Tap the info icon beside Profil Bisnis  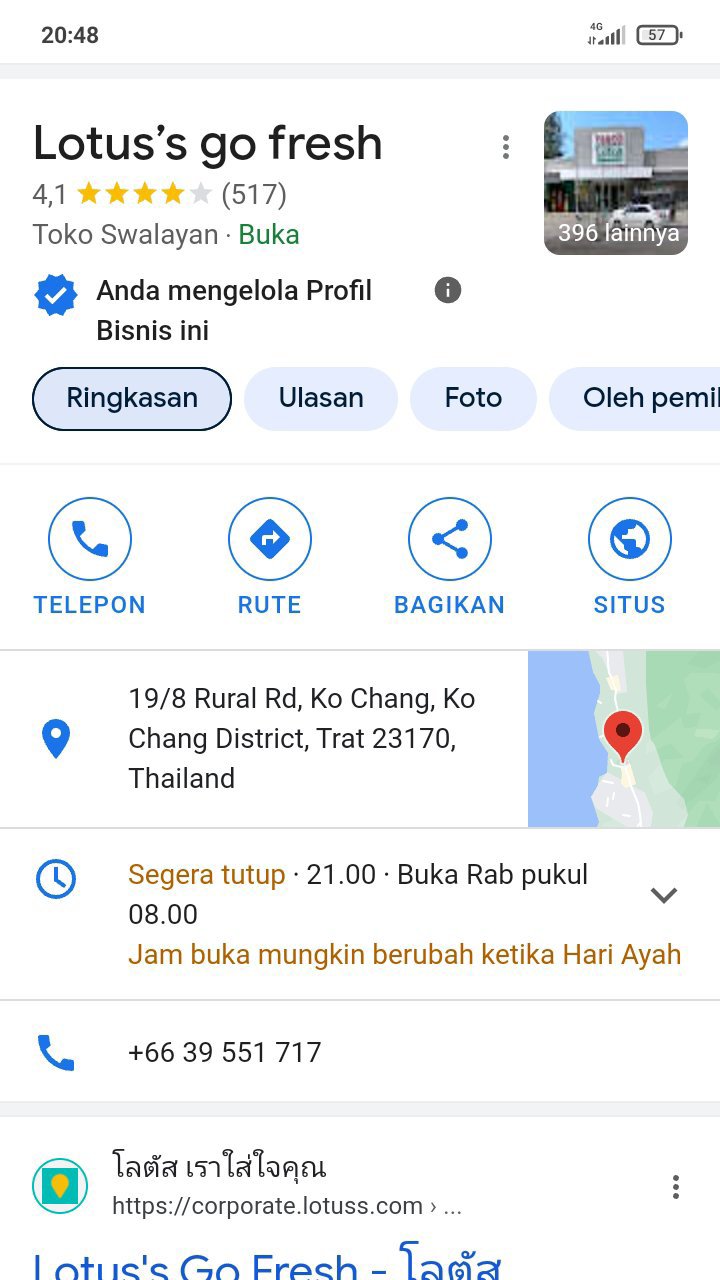[448, 291]
